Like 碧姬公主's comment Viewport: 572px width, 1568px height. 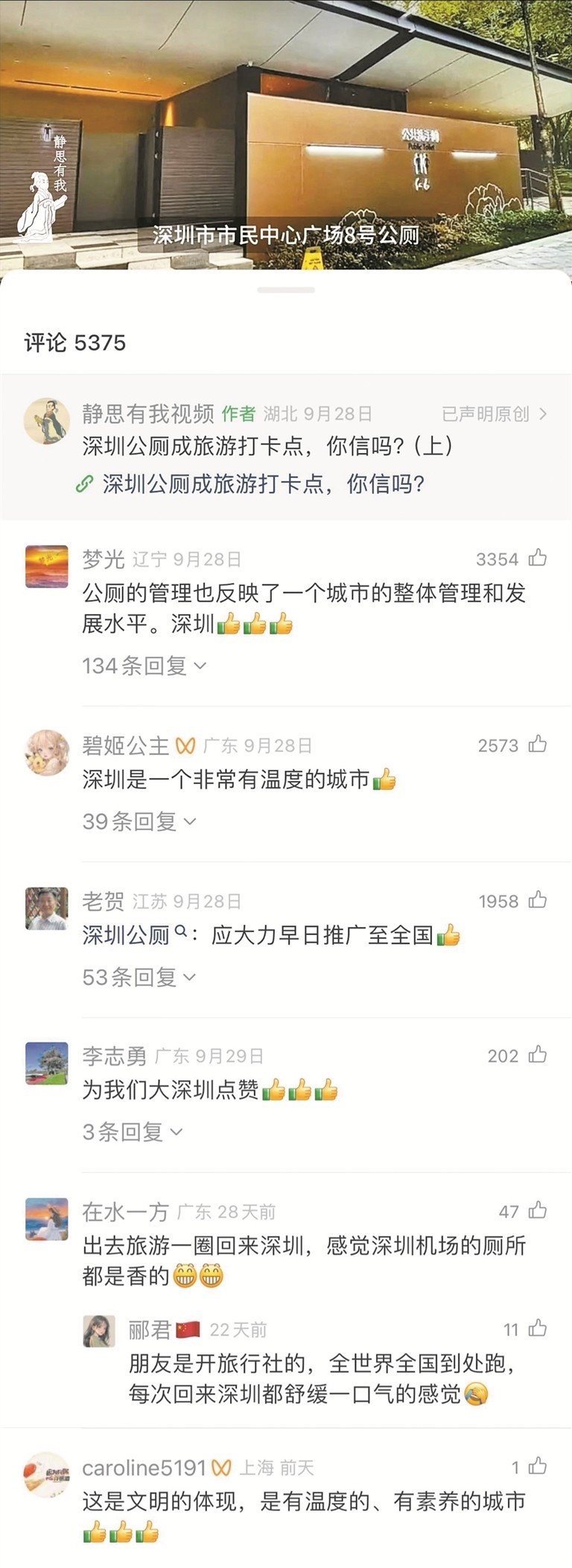(538, 745)
